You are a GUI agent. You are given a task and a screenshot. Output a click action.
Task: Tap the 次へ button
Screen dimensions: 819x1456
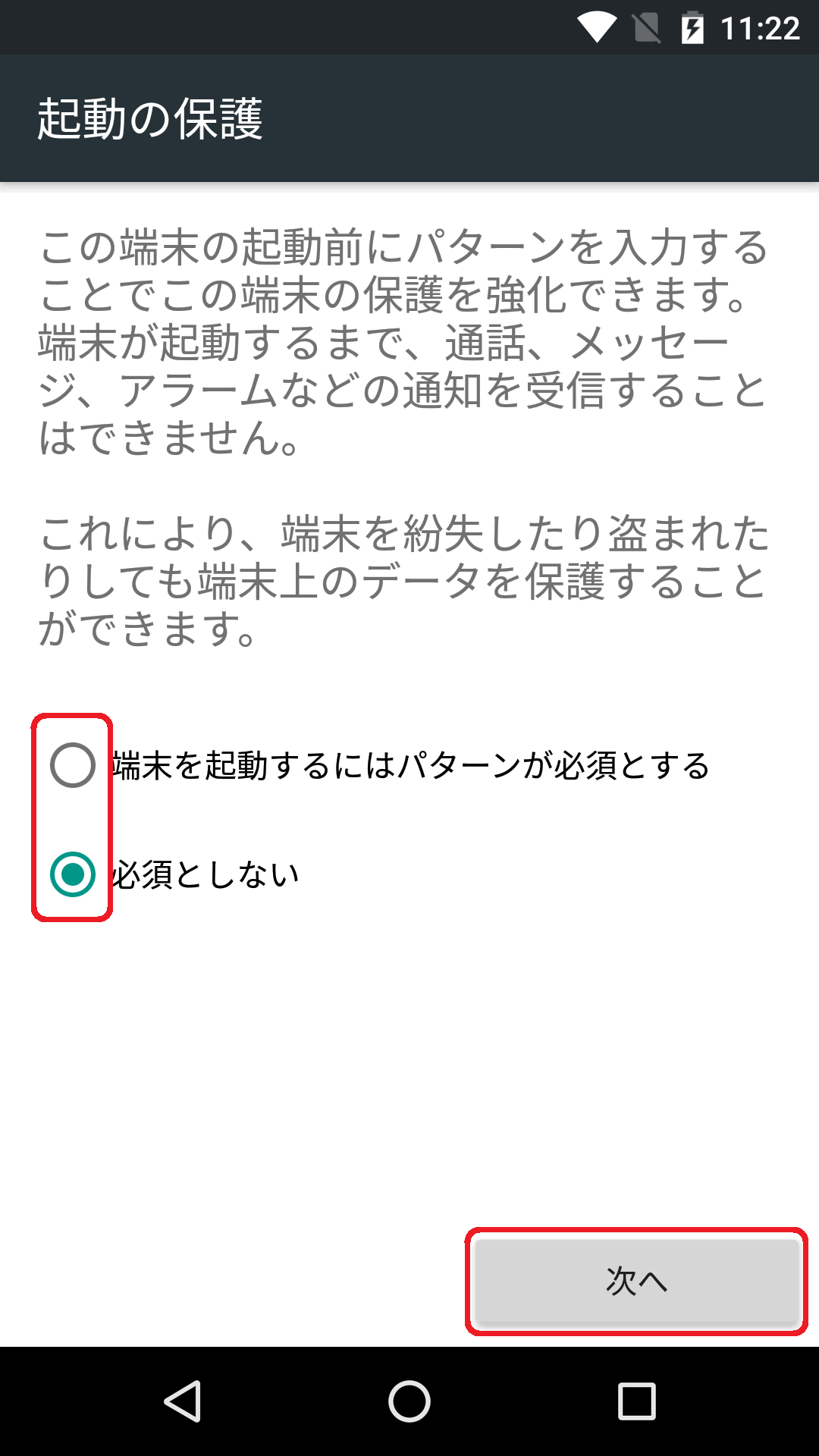click(x=637, y=1281)
